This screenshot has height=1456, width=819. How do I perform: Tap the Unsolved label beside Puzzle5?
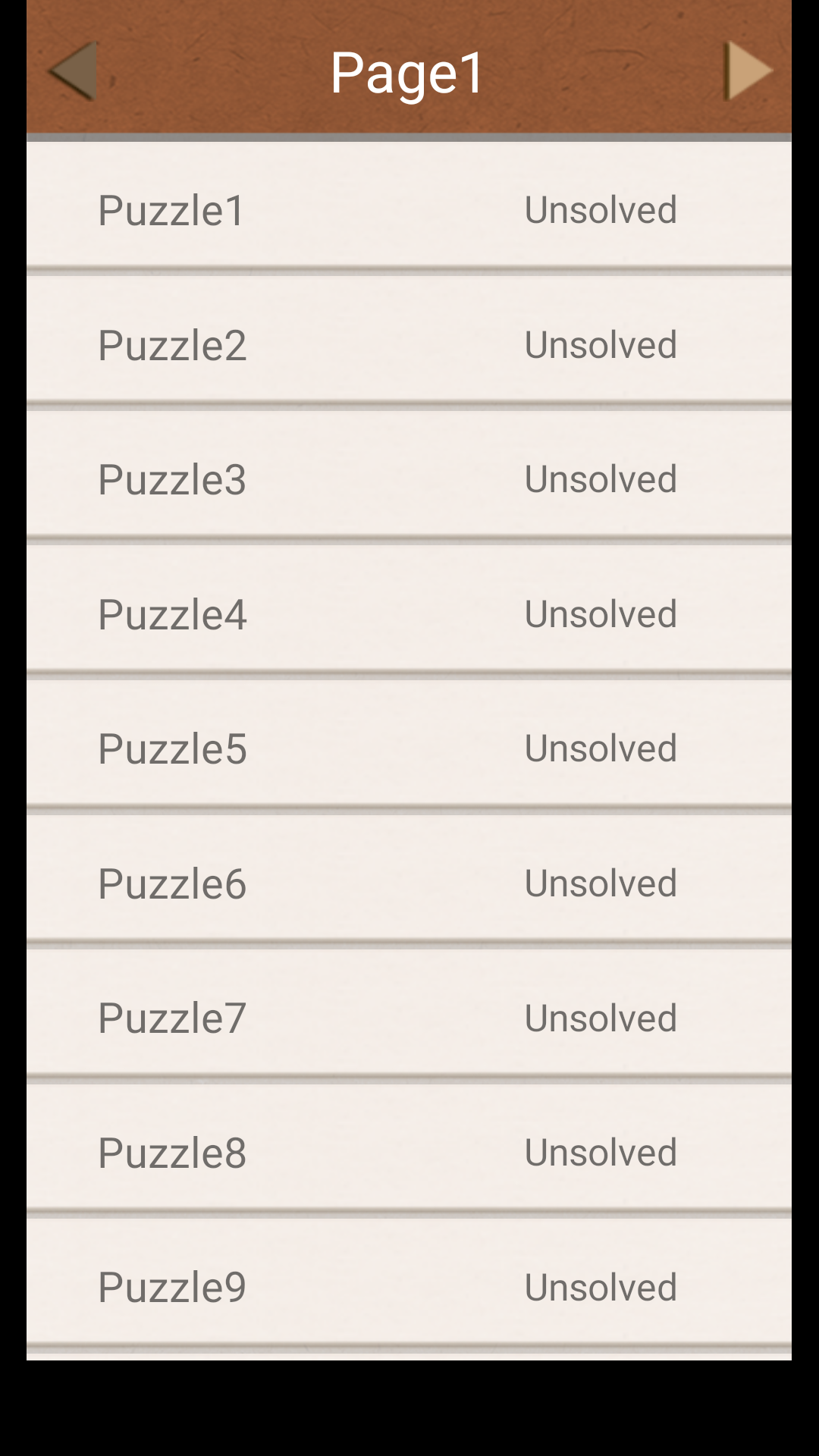pos(601,748)
